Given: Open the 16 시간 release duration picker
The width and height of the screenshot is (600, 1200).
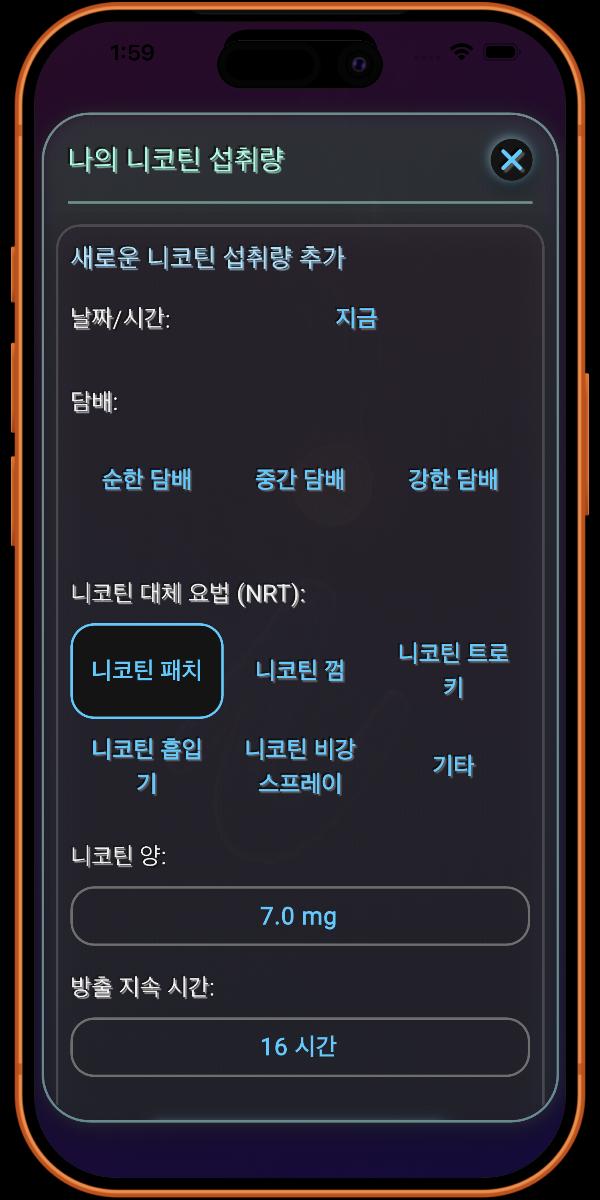Looking at the screenshot, I should tap(300, 1047).
